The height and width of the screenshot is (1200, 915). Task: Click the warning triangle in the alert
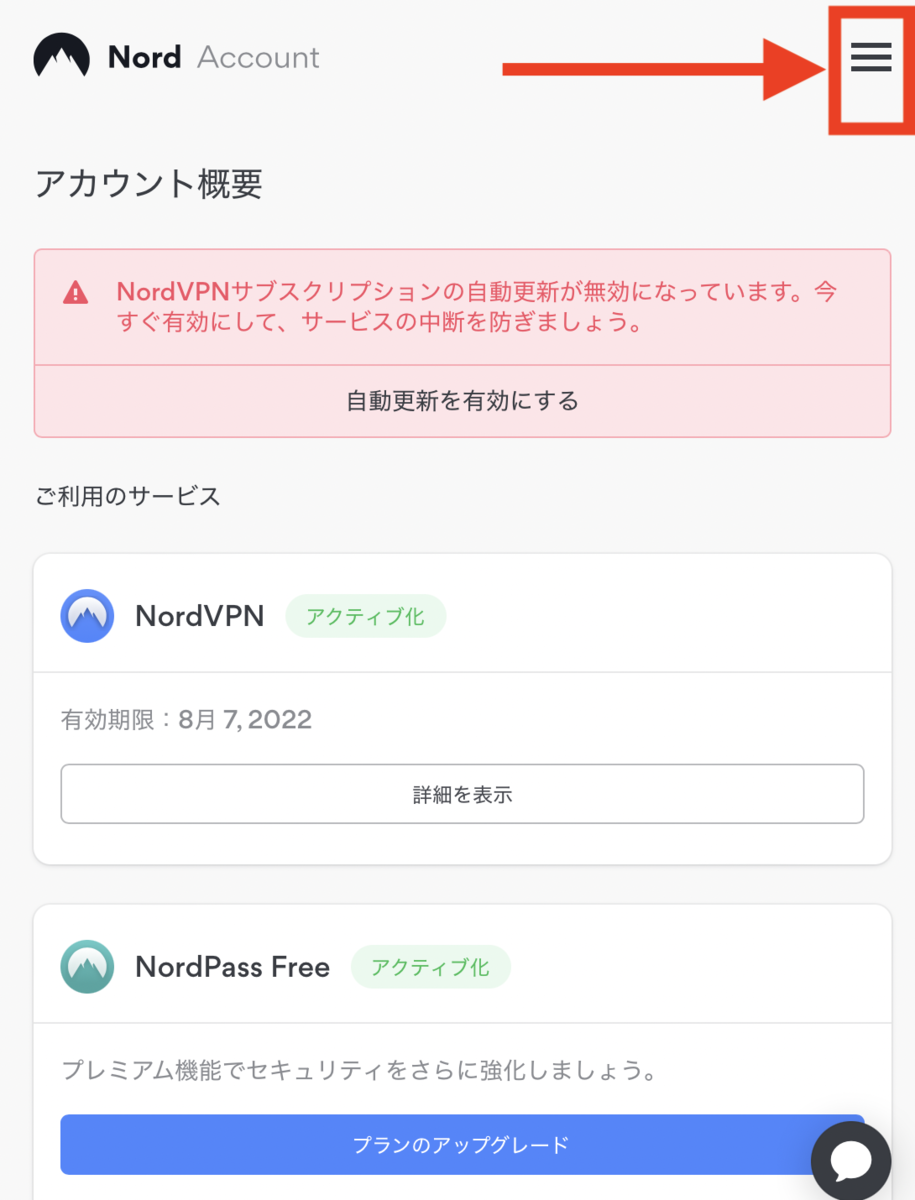tap(73, 290)
